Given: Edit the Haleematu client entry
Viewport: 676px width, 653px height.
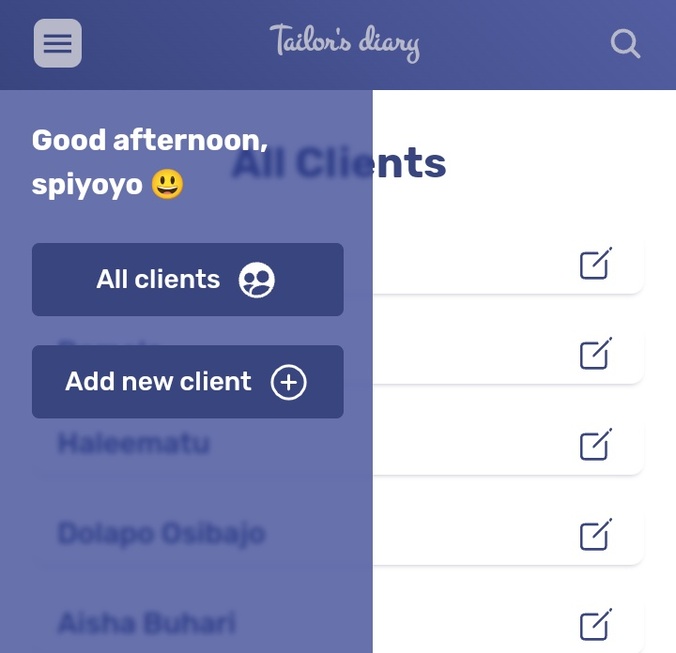Looking at the screenshot, I should pyautogui.click(x=595, y=444).
